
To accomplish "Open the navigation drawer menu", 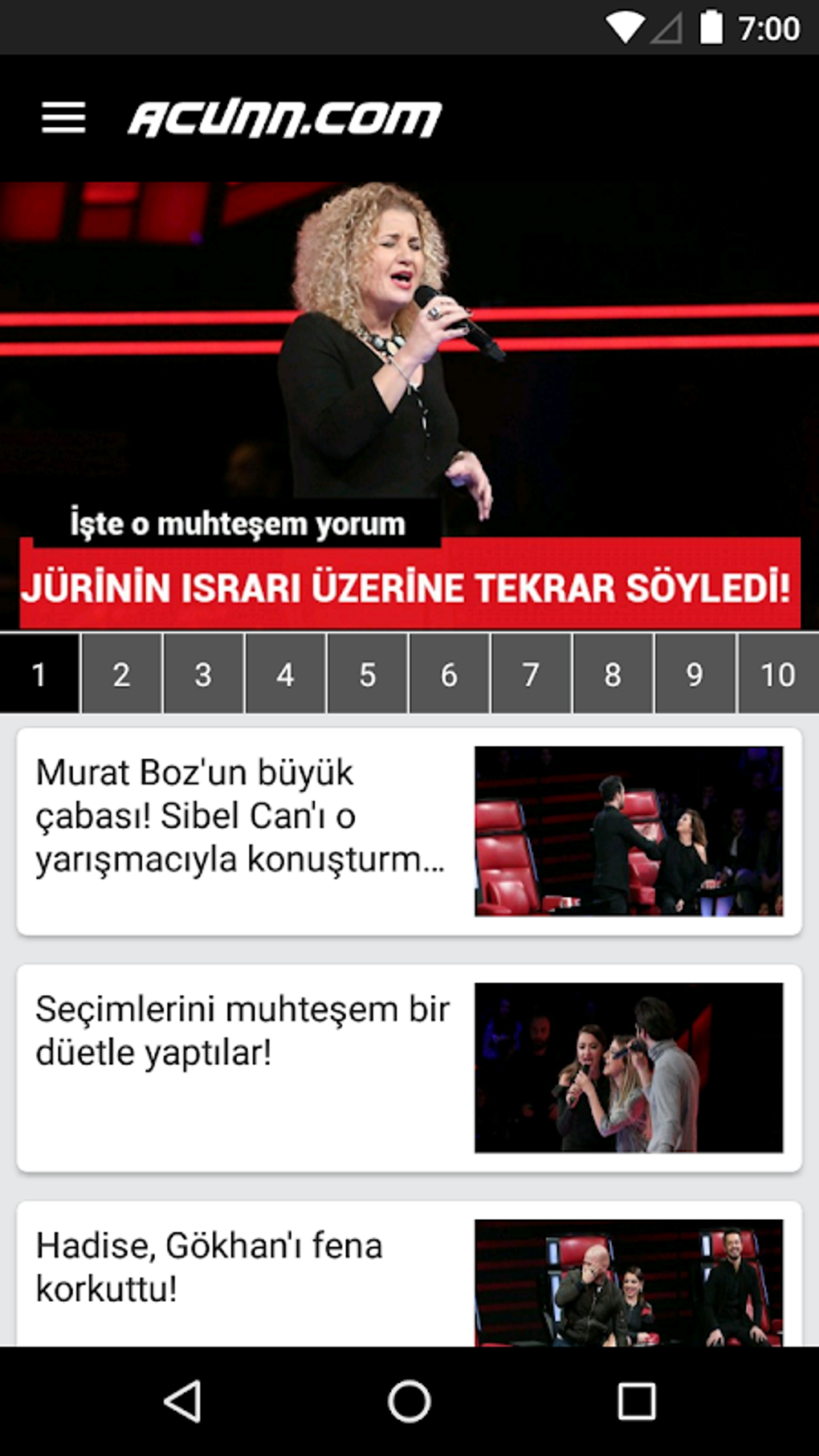I will (x=63, y=118).
